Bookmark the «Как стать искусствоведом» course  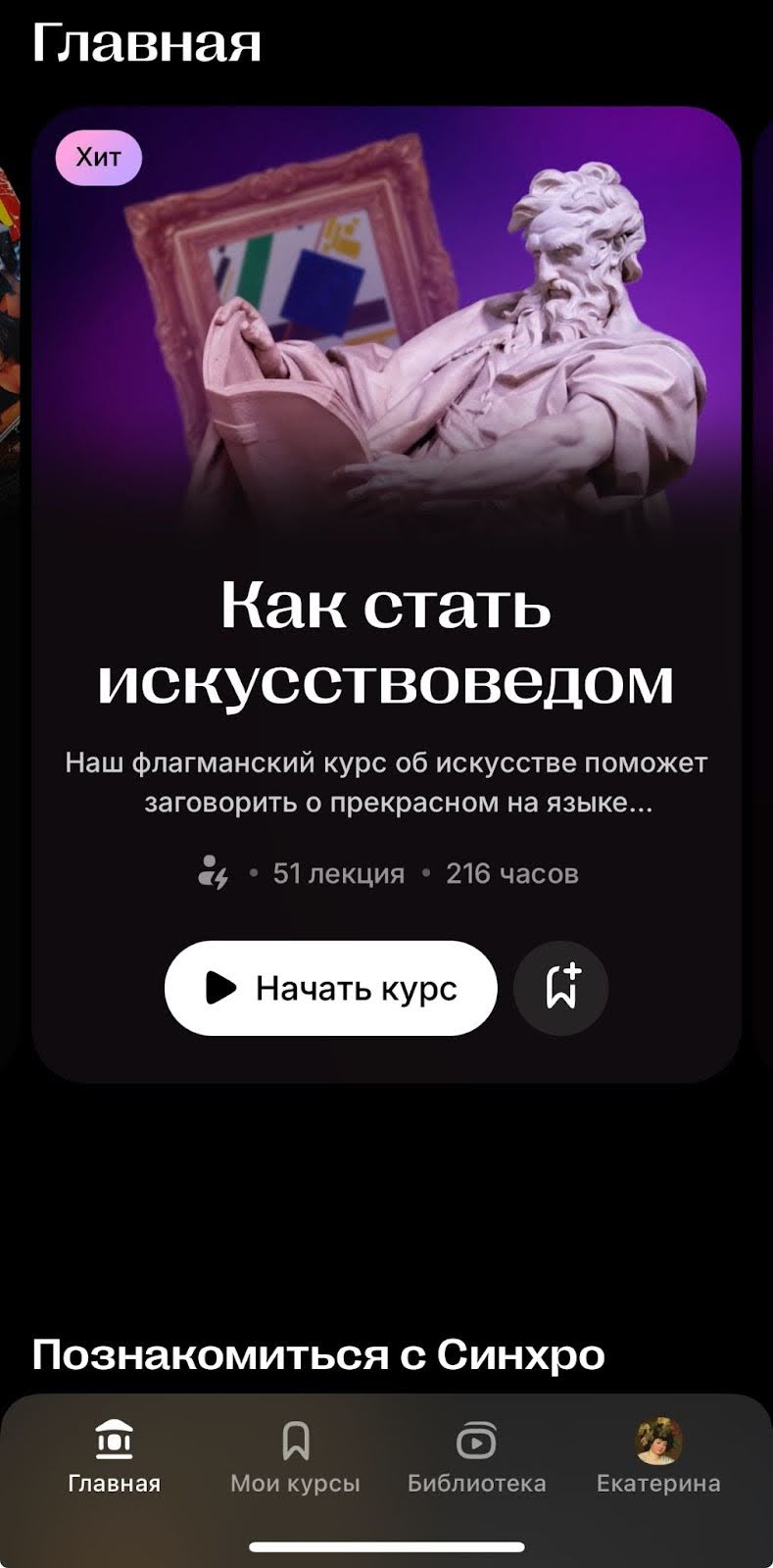click(x=561, y=988)
